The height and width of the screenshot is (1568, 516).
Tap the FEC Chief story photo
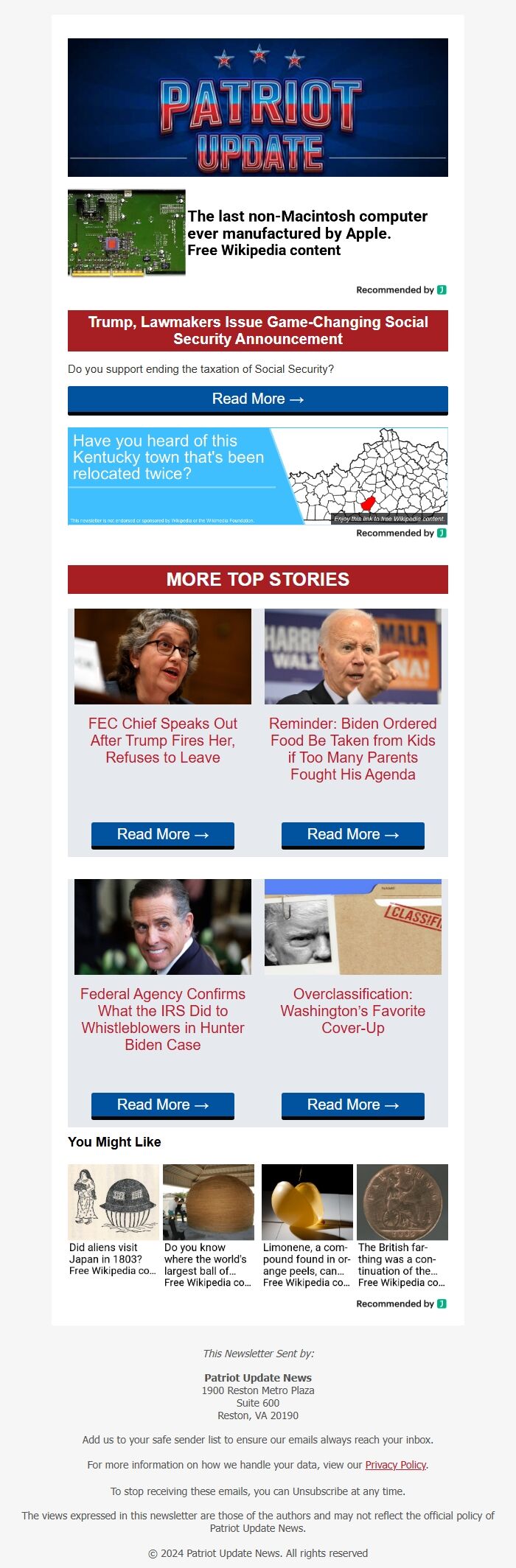coord(162,657)
